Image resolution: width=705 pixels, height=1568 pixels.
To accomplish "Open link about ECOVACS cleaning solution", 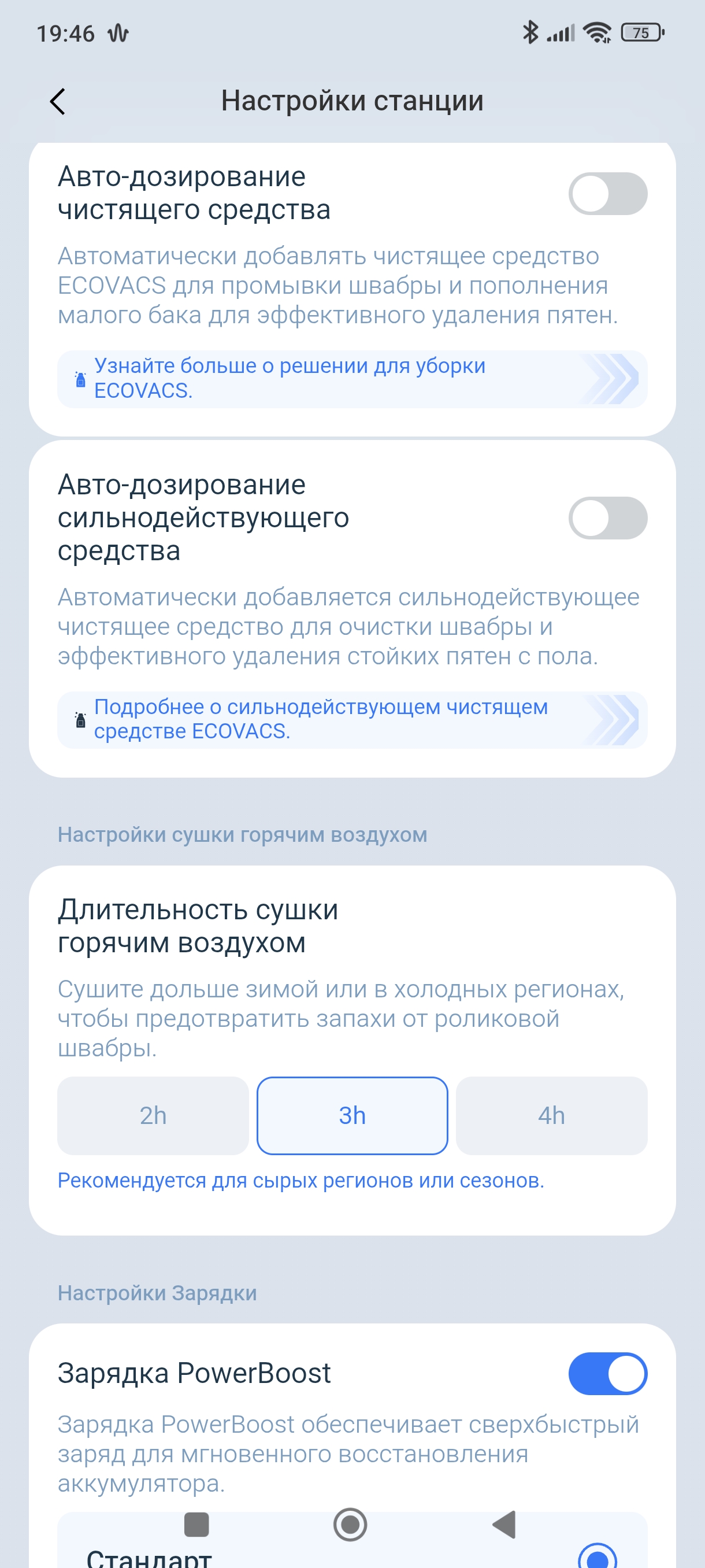I will 351,379.
